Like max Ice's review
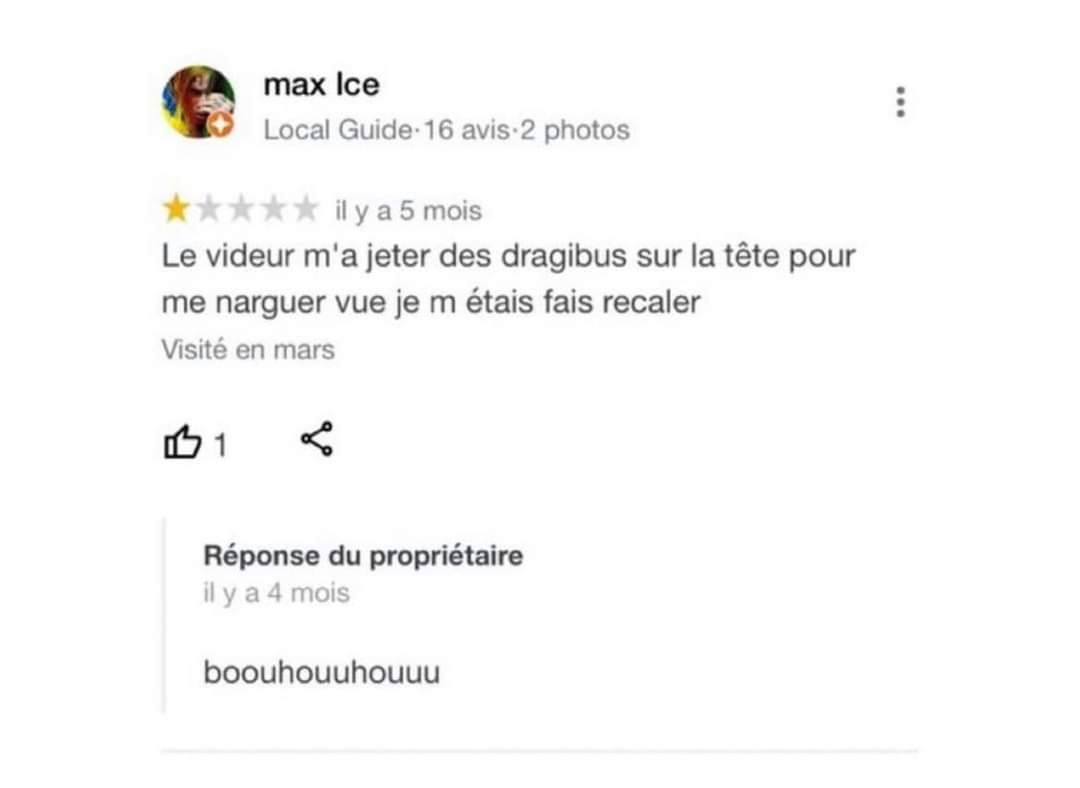 182,442
